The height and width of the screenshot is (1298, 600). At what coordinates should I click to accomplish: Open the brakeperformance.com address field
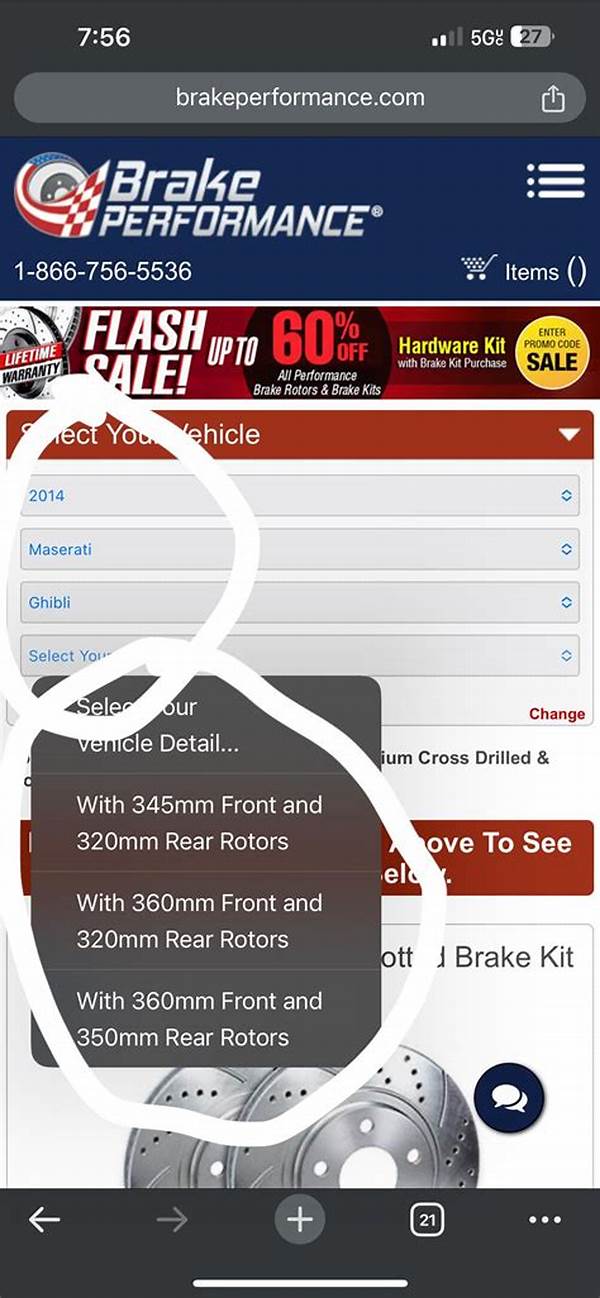point(299,98)
